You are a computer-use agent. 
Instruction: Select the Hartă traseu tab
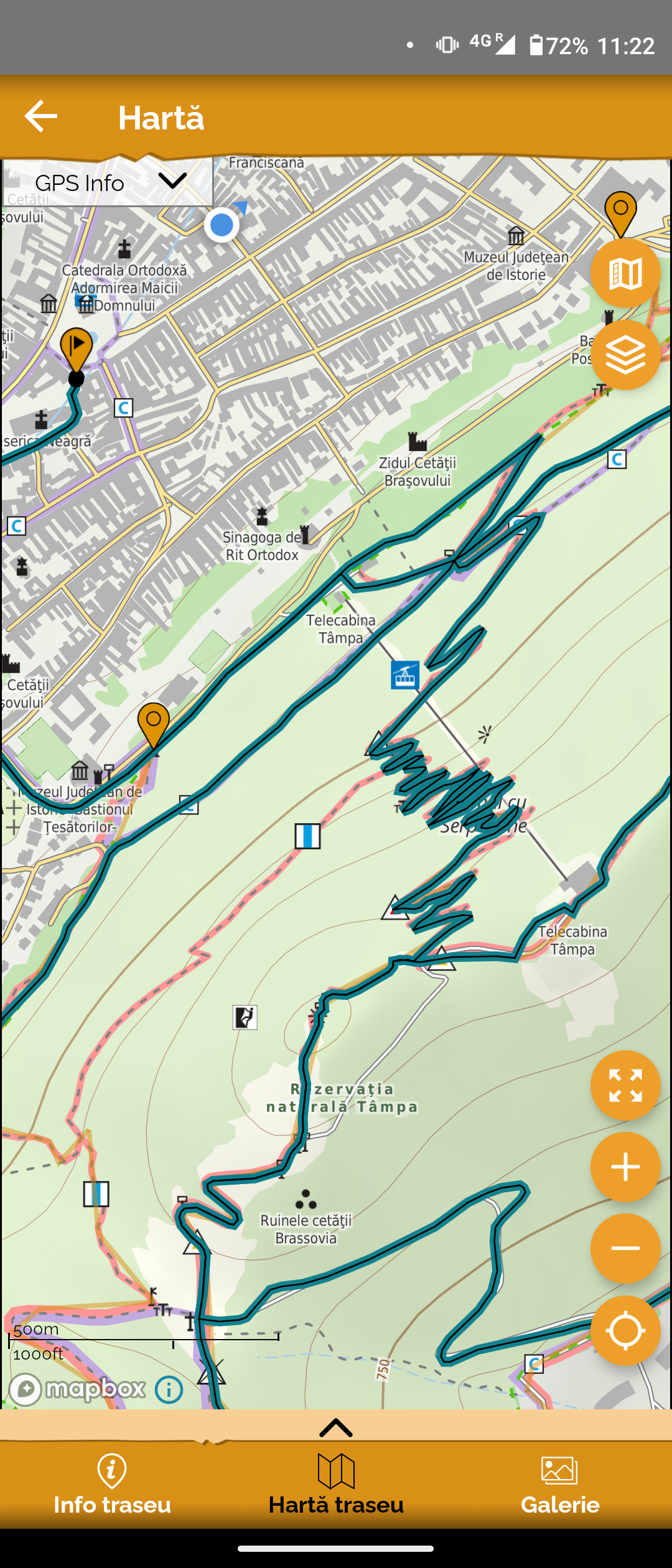(x=336, y=1486)
